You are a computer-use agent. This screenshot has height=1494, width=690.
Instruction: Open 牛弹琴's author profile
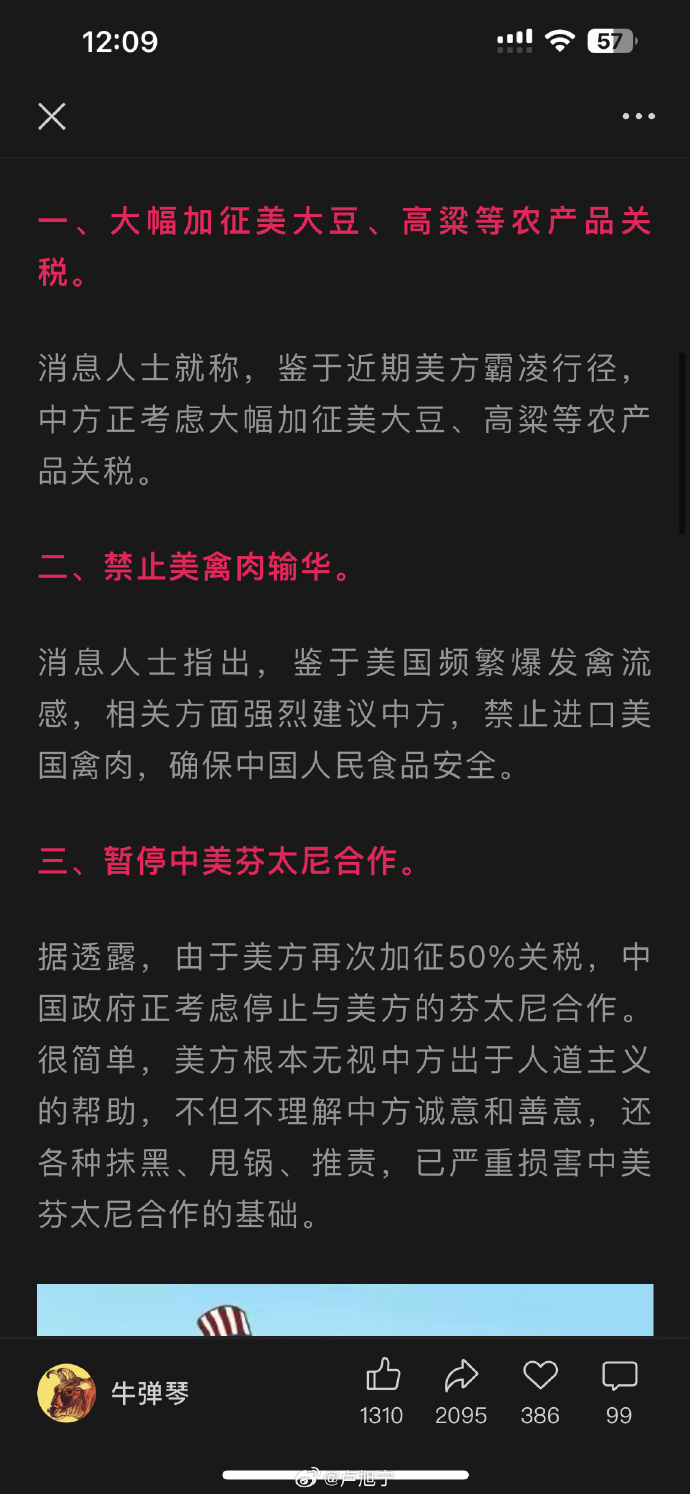click(67, 1392)
